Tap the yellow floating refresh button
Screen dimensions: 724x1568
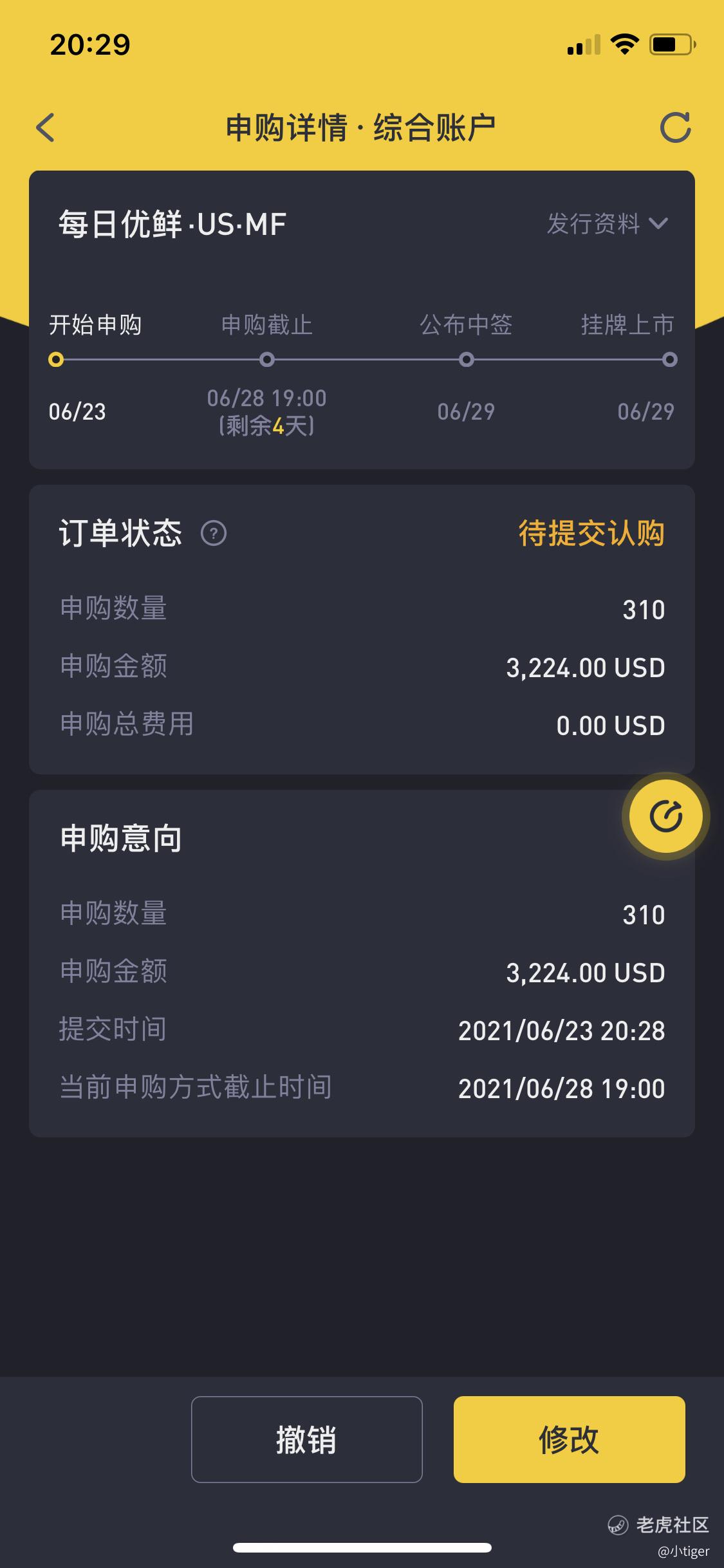tap(665, 816)
